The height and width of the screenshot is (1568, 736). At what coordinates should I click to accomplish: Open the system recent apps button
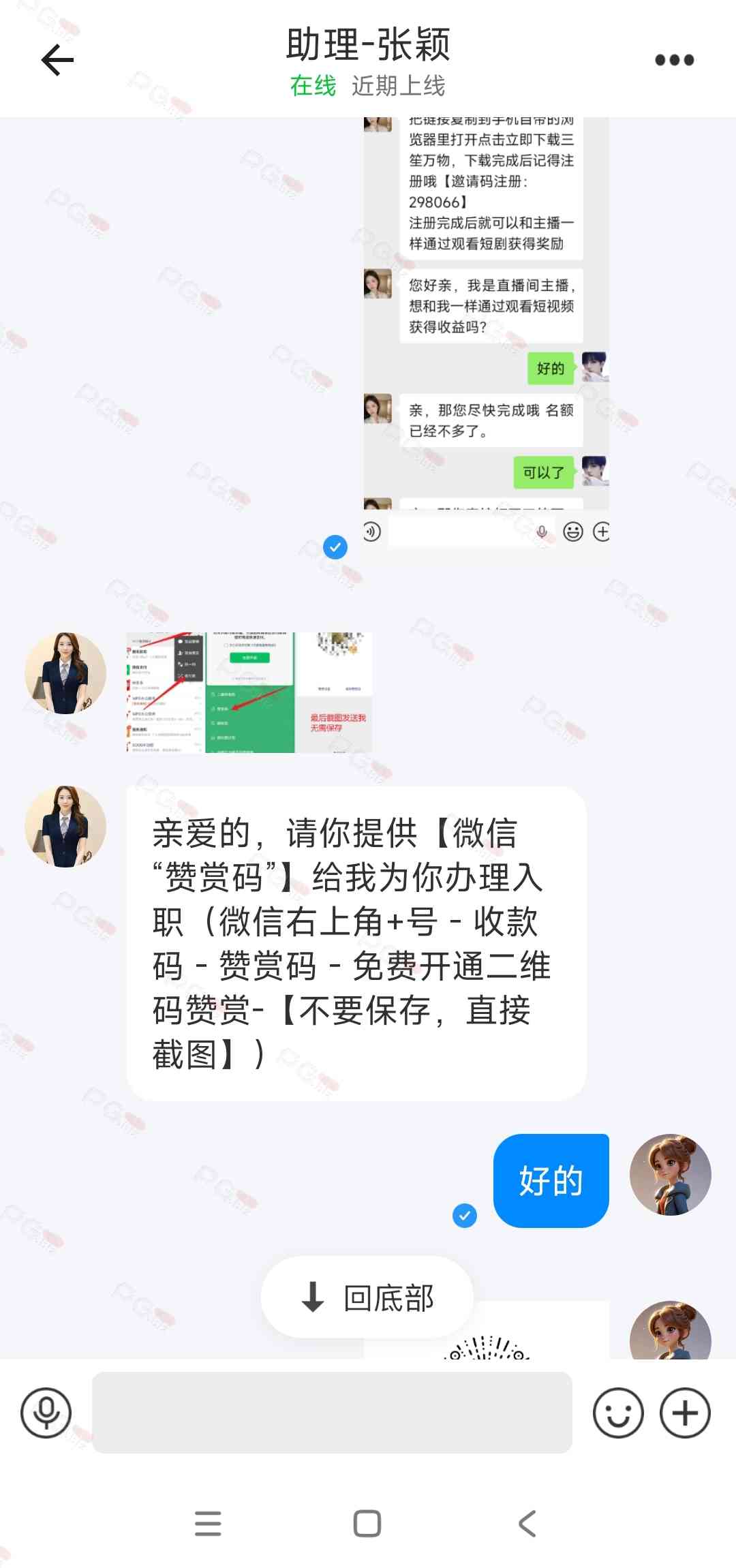[208, 1523]
